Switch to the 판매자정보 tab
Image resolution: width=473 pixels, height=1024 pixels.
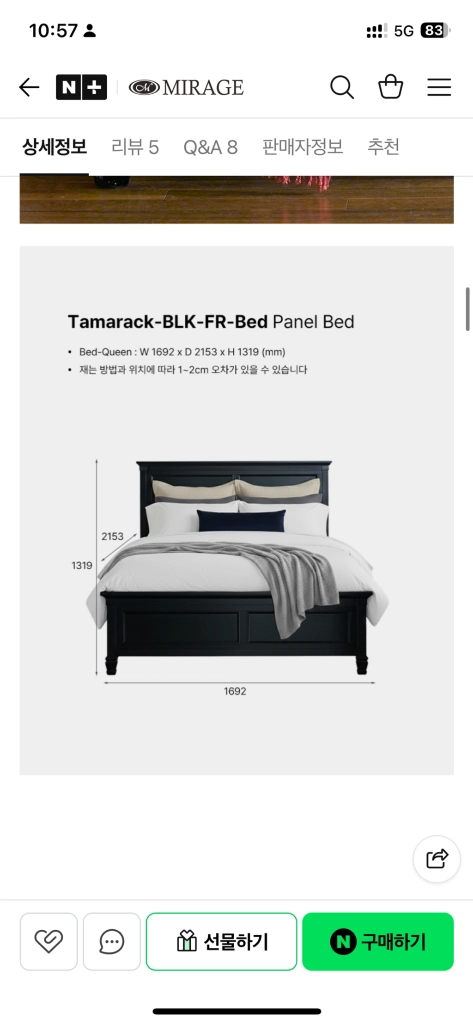click(x=302, y=147)
